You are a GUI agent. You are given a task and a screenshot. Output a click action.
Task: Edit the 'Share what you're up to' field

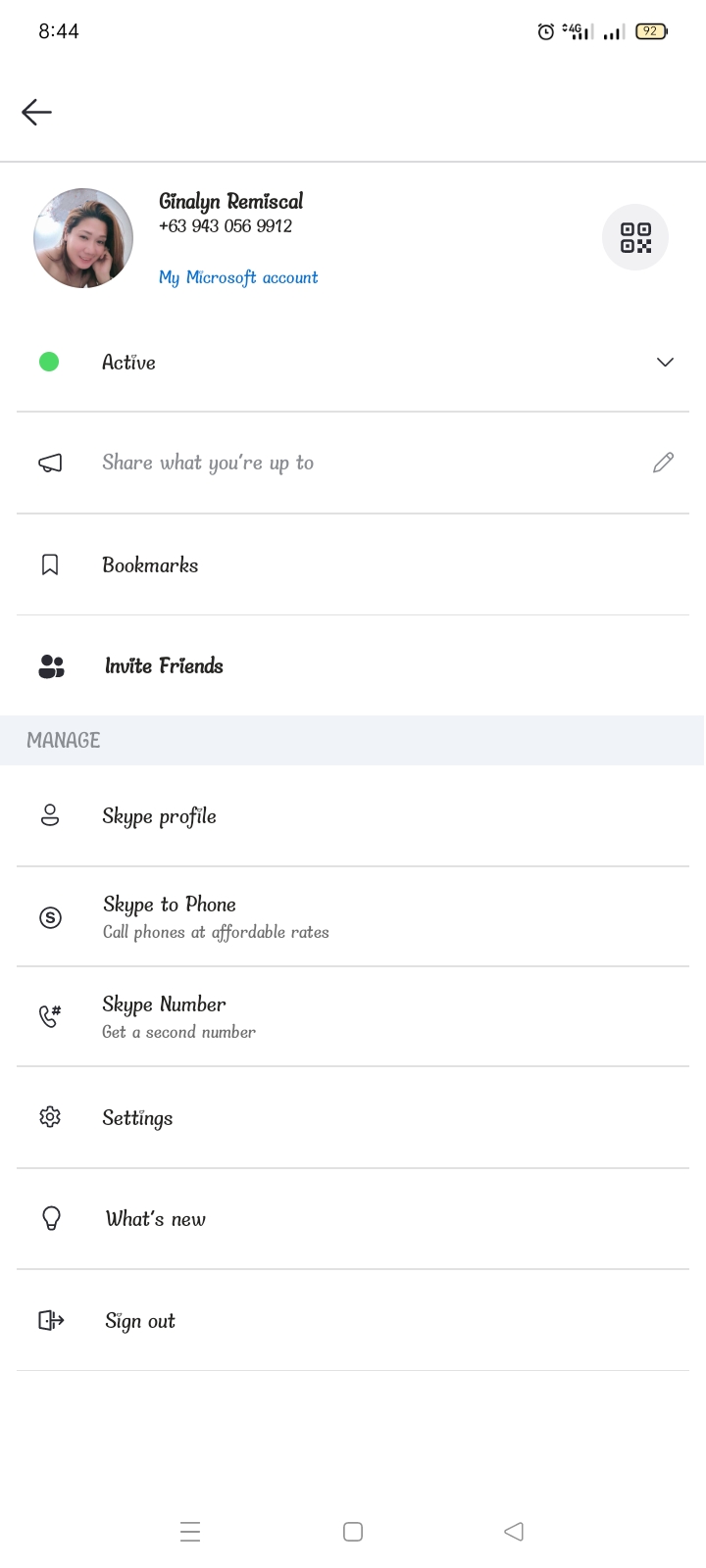353,463
